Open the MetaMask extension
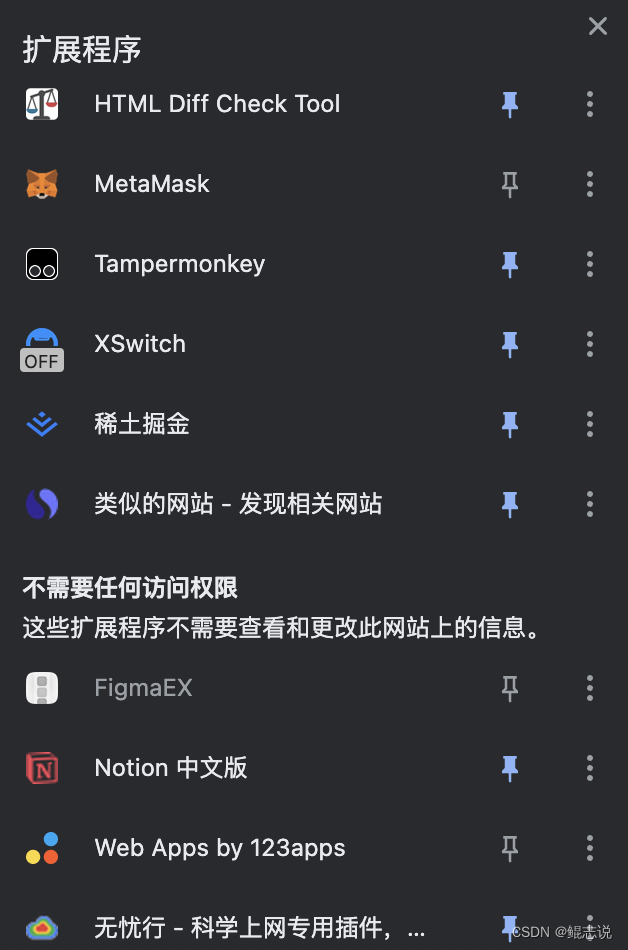The width and height of the screenshot is (628, 950). [x=152, y=184]
